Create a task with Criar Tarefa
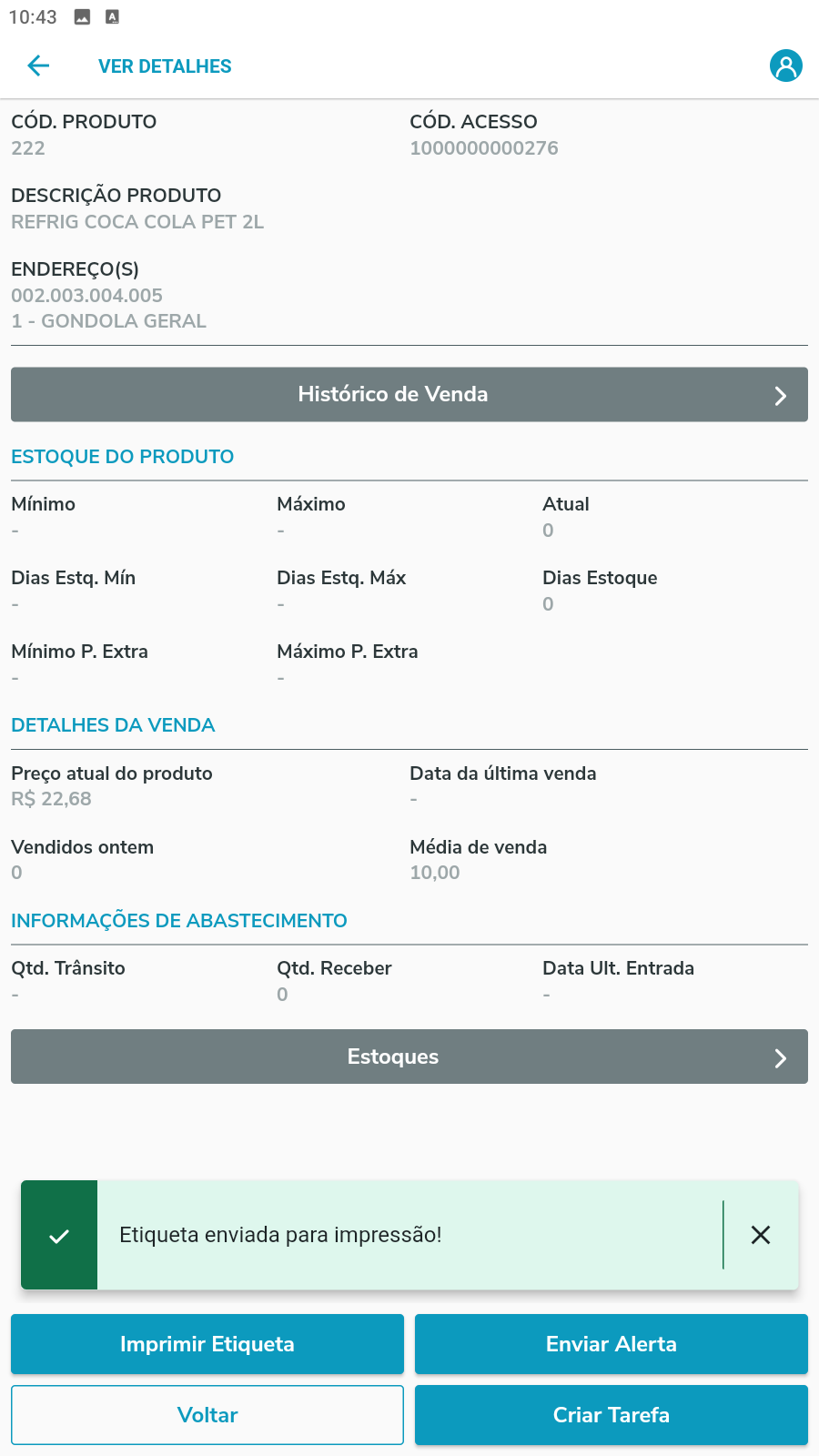 (612, 1415)
